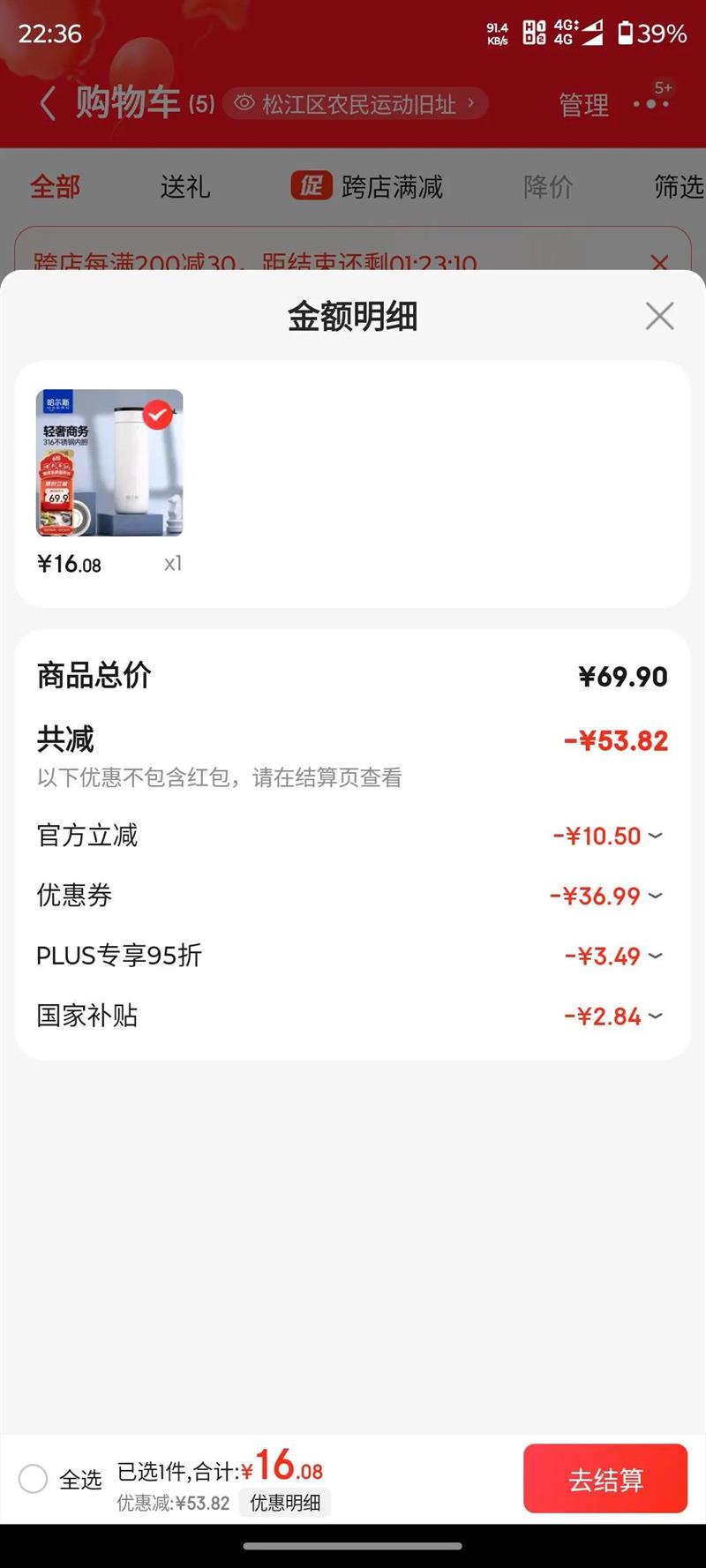The height and width of the screenshot is (1568, 706).
Task: Open the selected thermos product thumbnail
Action: [109, 463]
